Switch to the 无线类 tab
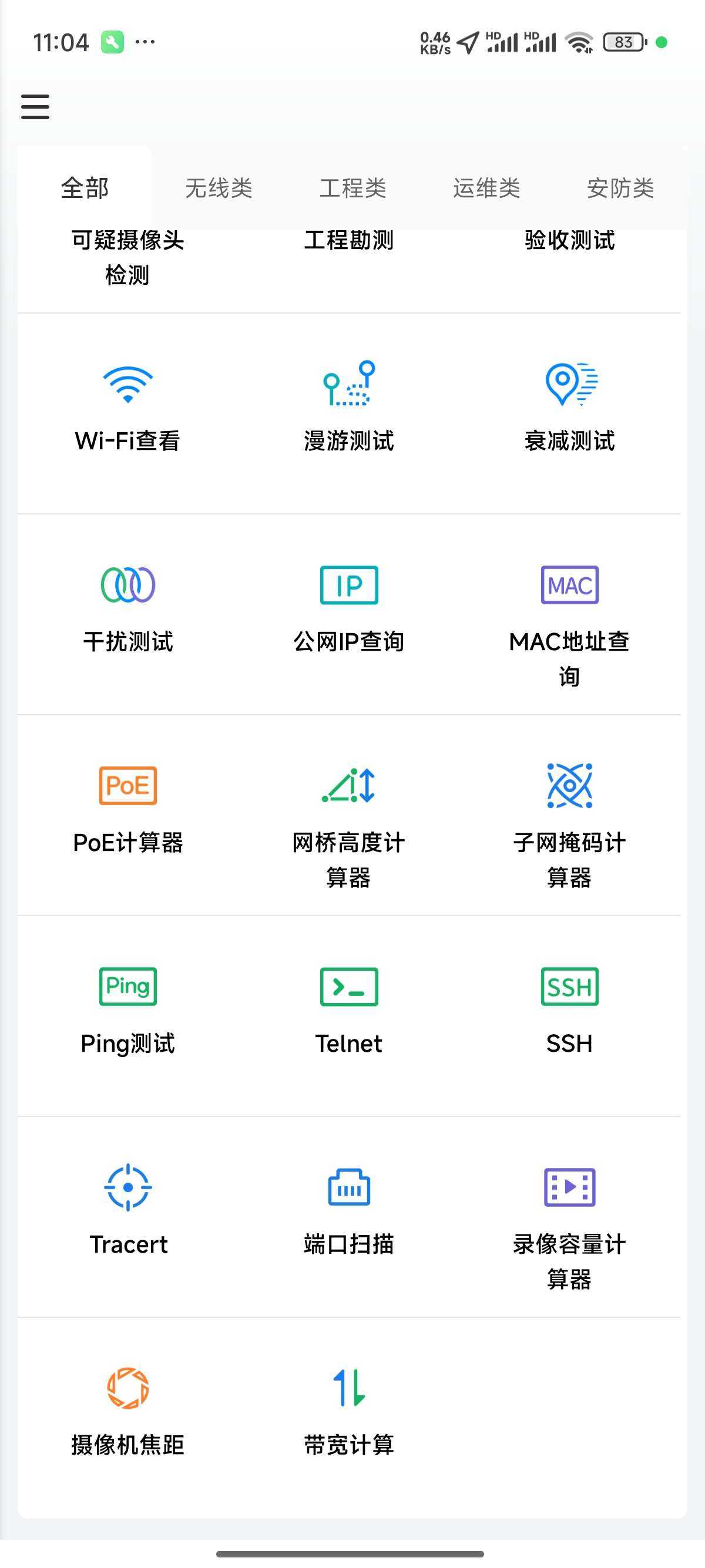 click(x=219, y=188)
